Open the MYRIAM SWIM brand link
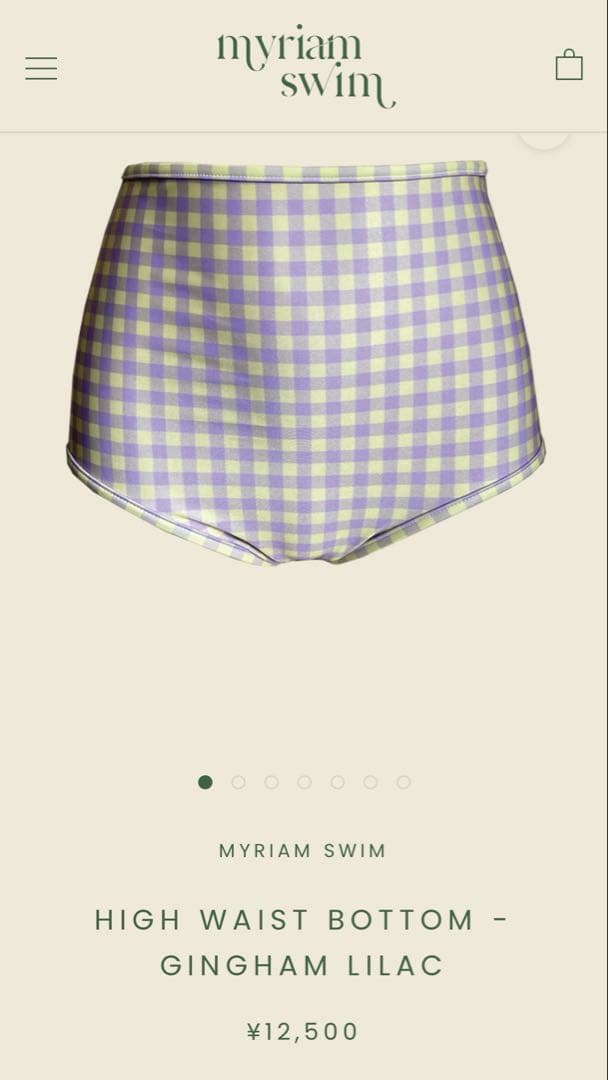Viewport: 608px width, 1080px height. (303, 851)
